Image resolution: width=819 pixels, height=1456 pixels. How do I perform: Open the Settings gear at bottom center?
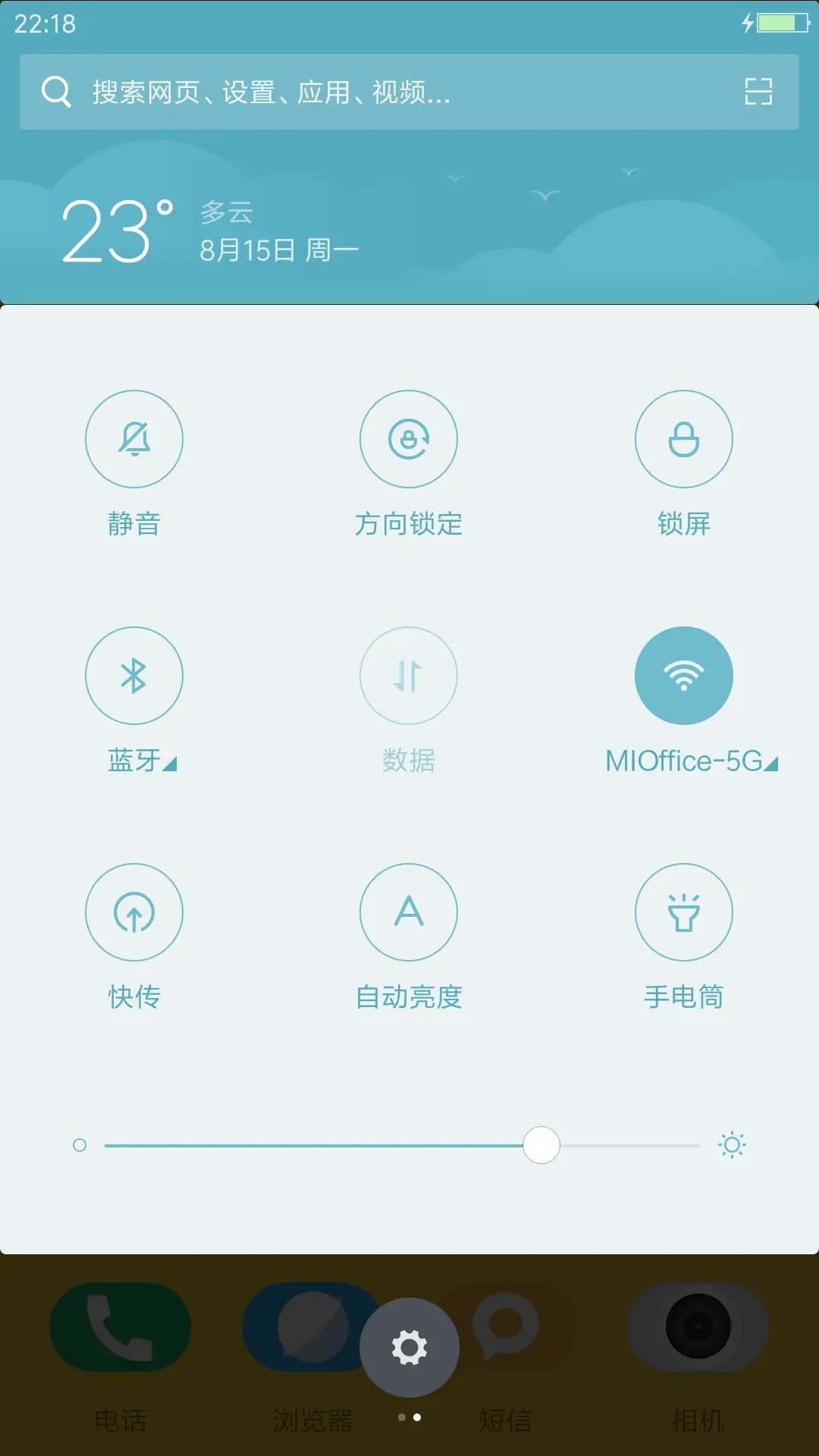pyautogui.click(x=409, y=1347)
